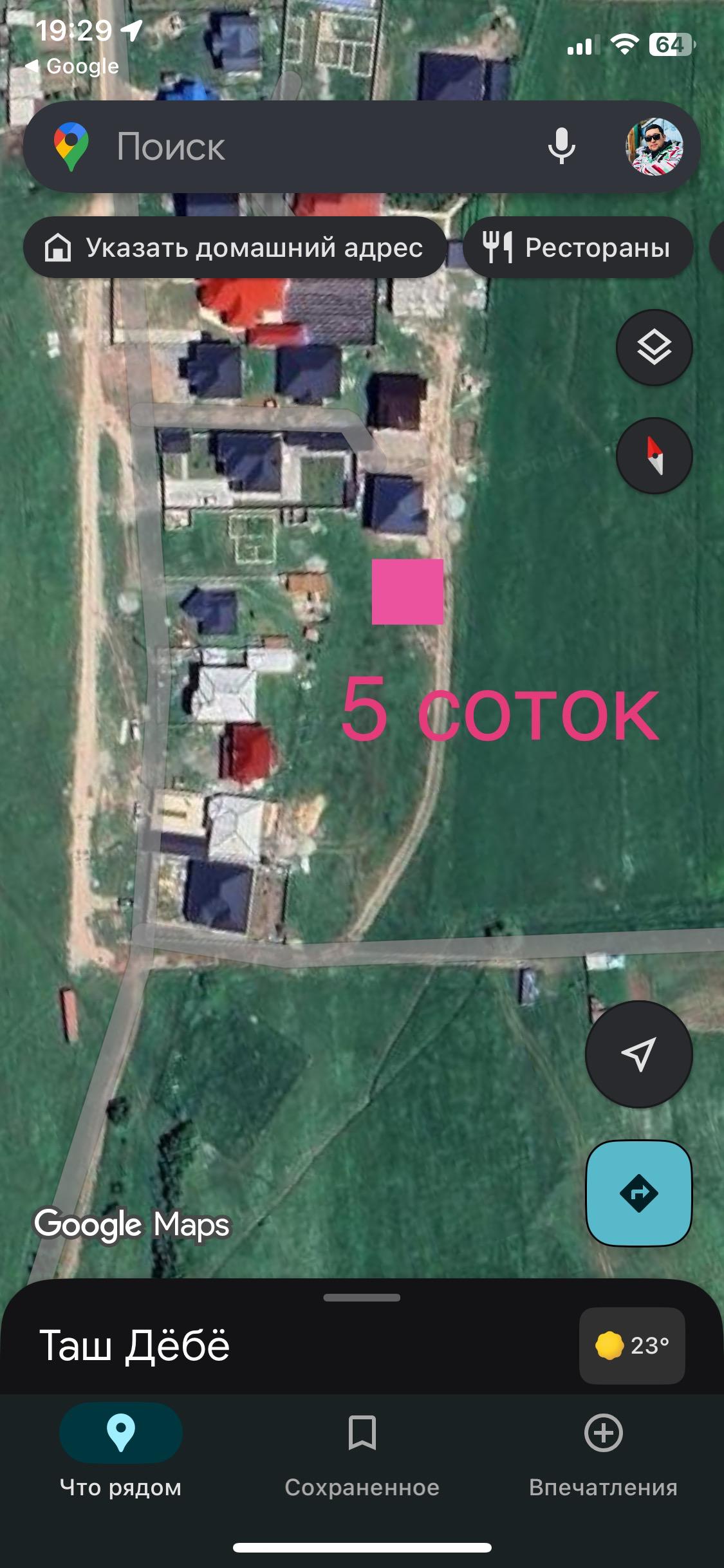Center map on my location
This screenshot has height=1568, width=724.
[x=638, y=1054]
